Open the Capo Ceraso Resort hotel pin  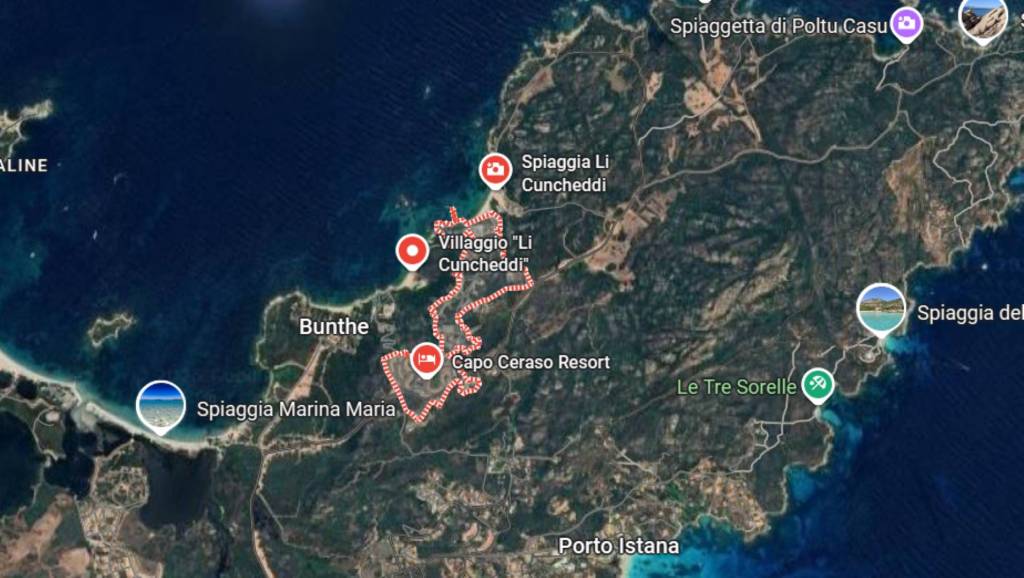coord(427,359)
